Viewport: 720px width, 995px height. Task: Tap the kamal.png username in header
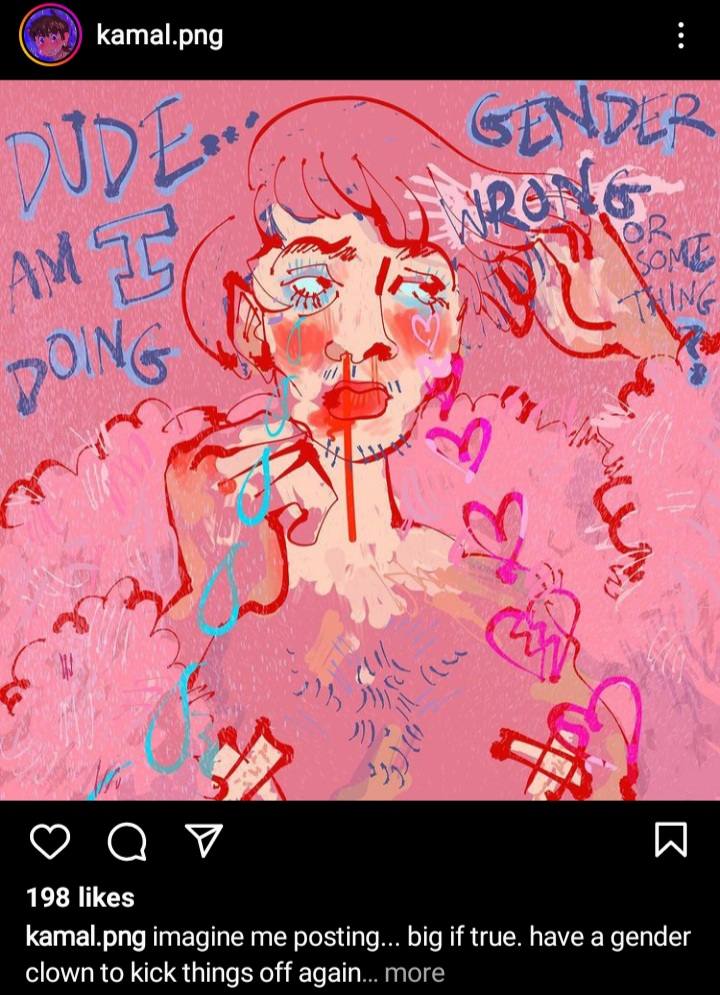tap(159, 36)
